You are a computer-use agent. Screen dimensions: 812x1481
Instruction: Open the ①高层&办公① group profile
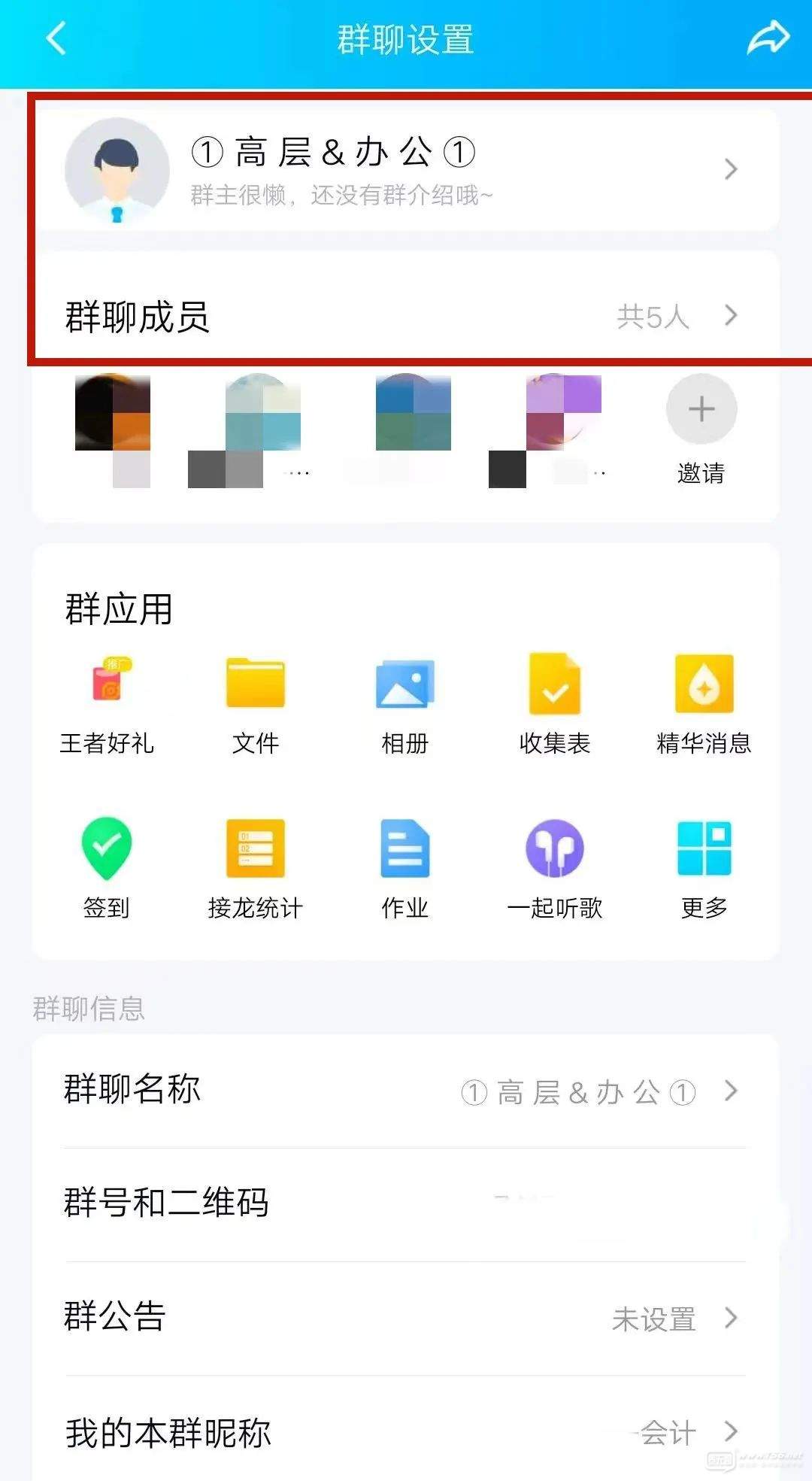(406, 170)
